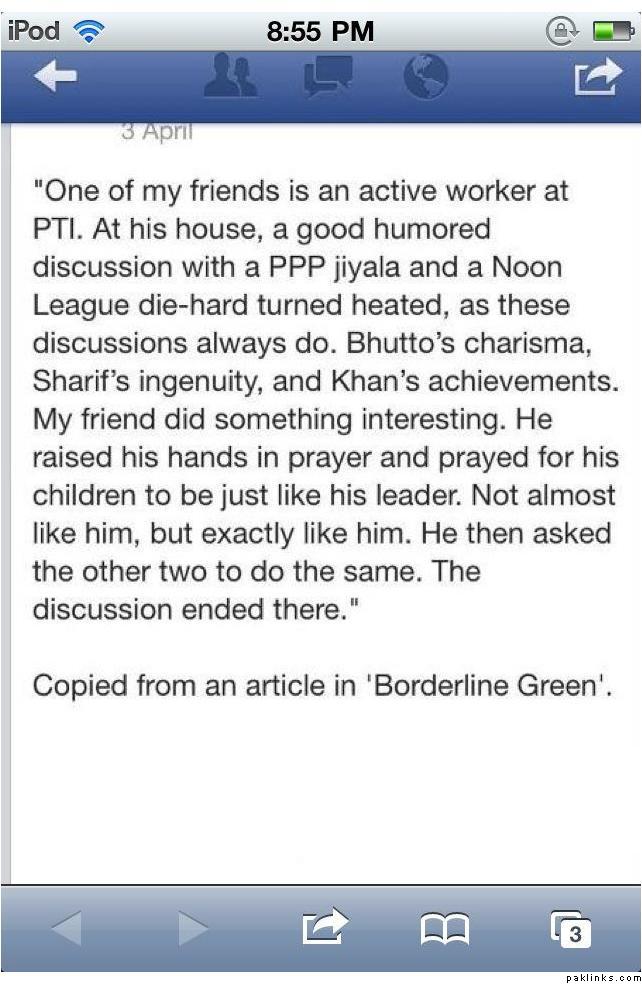Open the bookmarks book icon
The image size is (642, 984).
pyautogui.click(x=445, y=930)
